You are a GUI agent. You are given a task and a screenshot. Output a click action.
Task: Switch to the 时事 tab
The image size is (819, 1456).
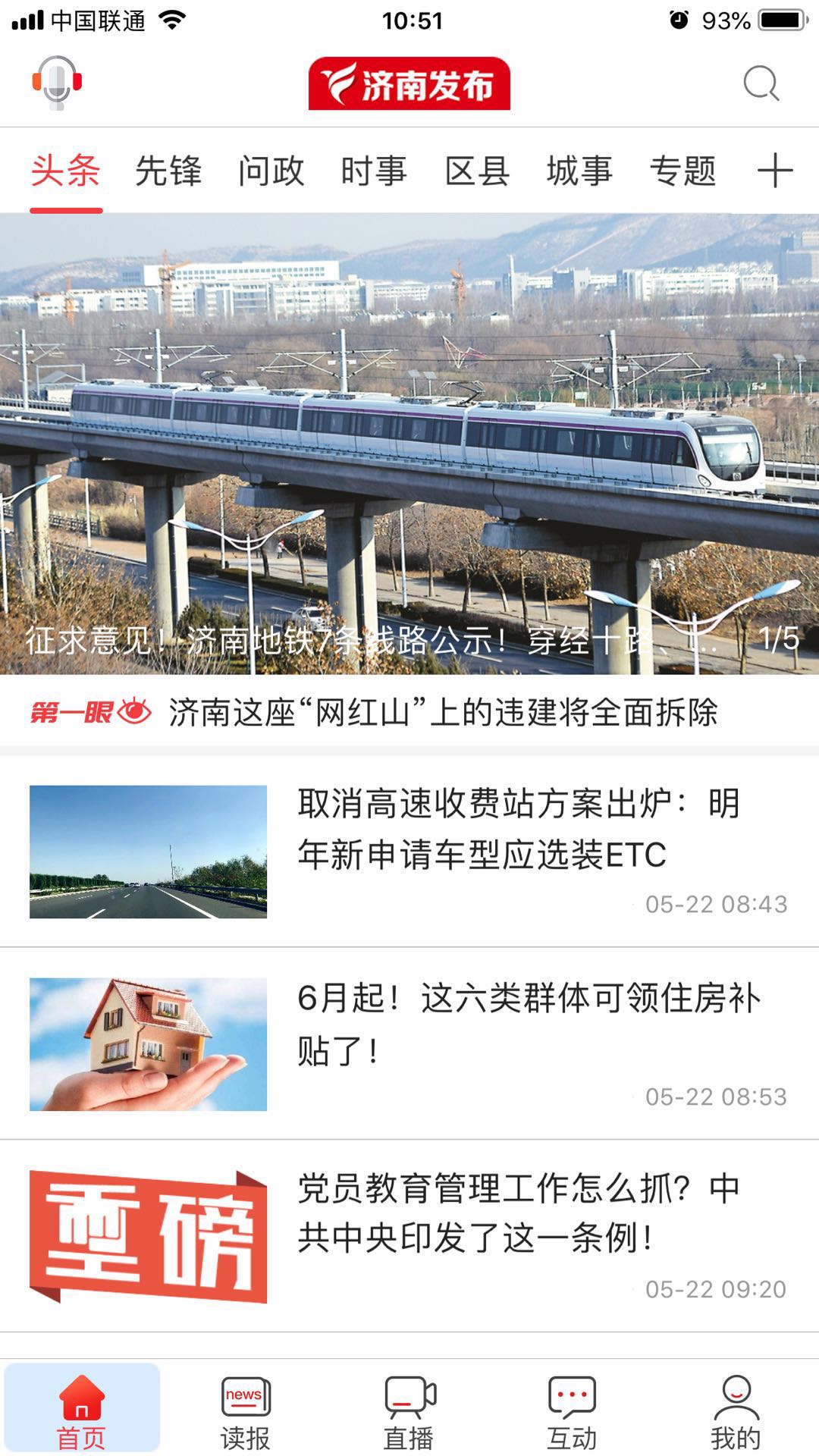(x=374, y=171)
